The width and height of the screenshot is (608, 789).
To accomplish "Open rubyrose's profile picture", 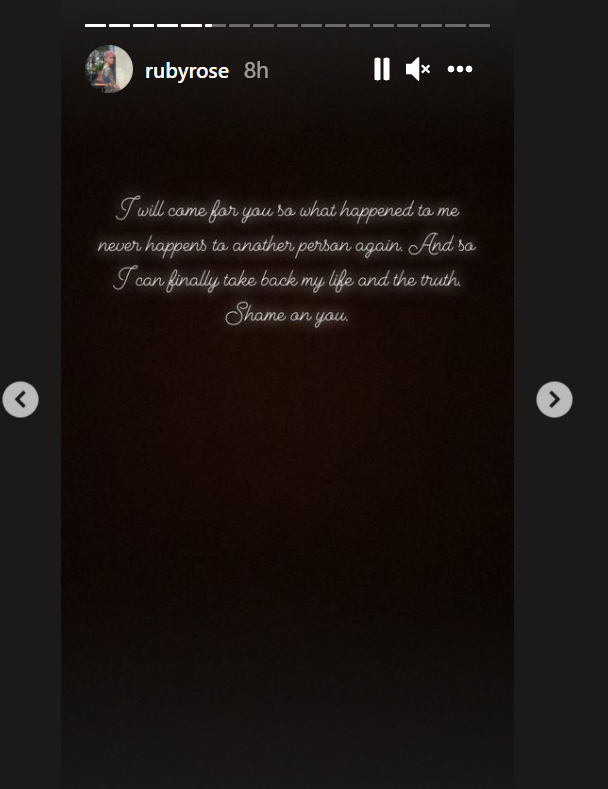I will [109, 69].
